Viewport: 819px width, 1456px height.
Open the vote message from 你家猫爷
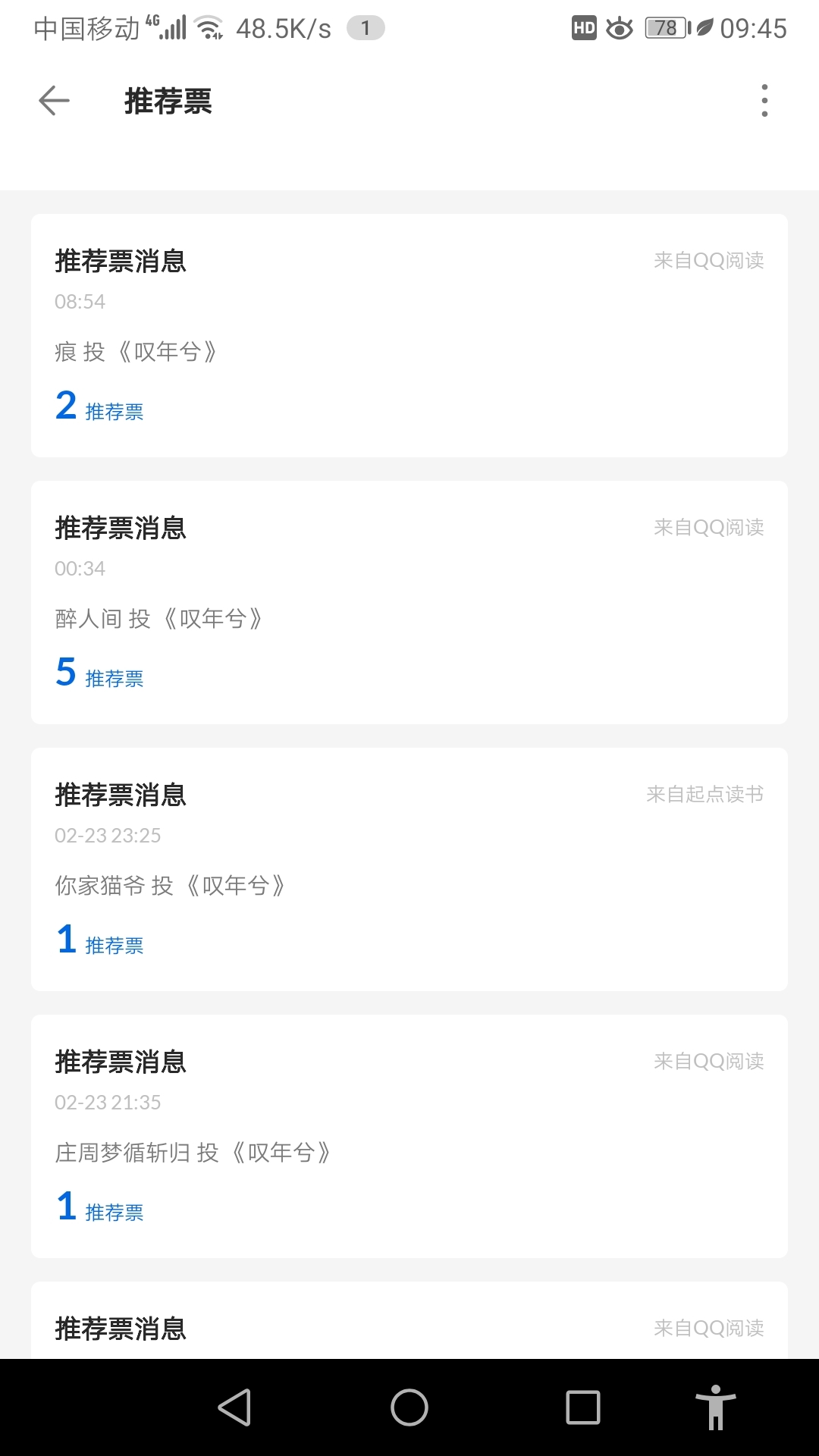click(409, 870)
